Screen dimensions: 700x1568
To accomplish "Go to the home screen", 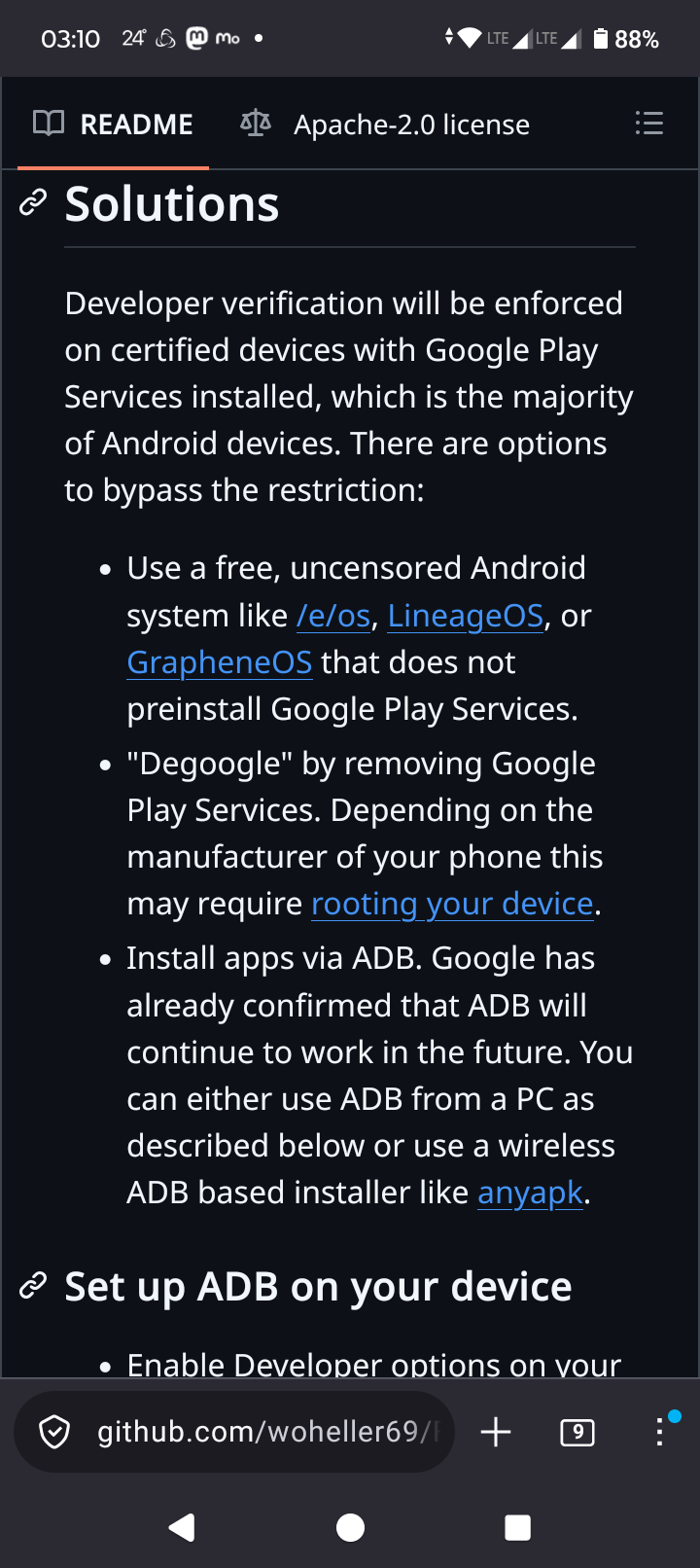I will pos(350,1527).
